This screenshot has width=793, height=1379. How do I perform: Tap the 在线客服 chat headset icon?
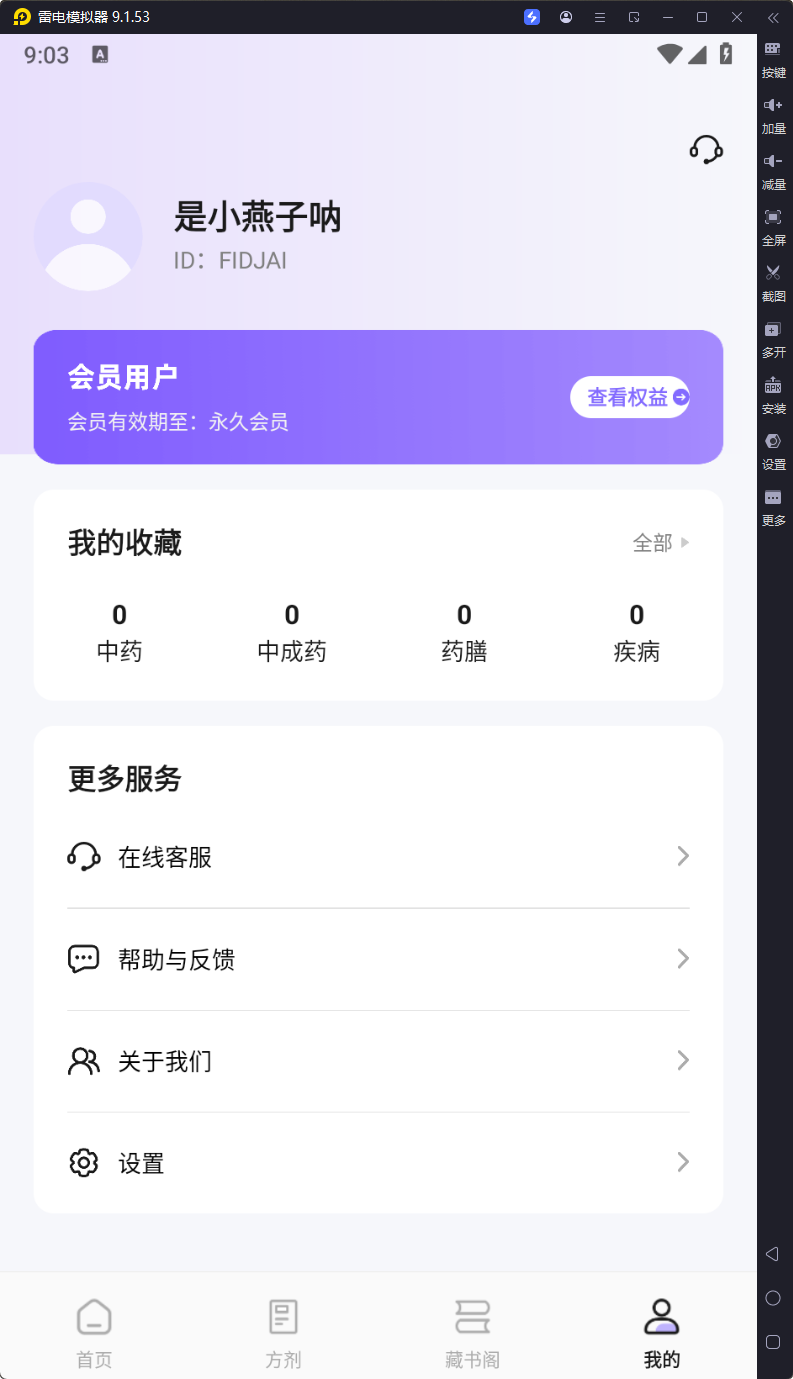[x=85, y=856]
